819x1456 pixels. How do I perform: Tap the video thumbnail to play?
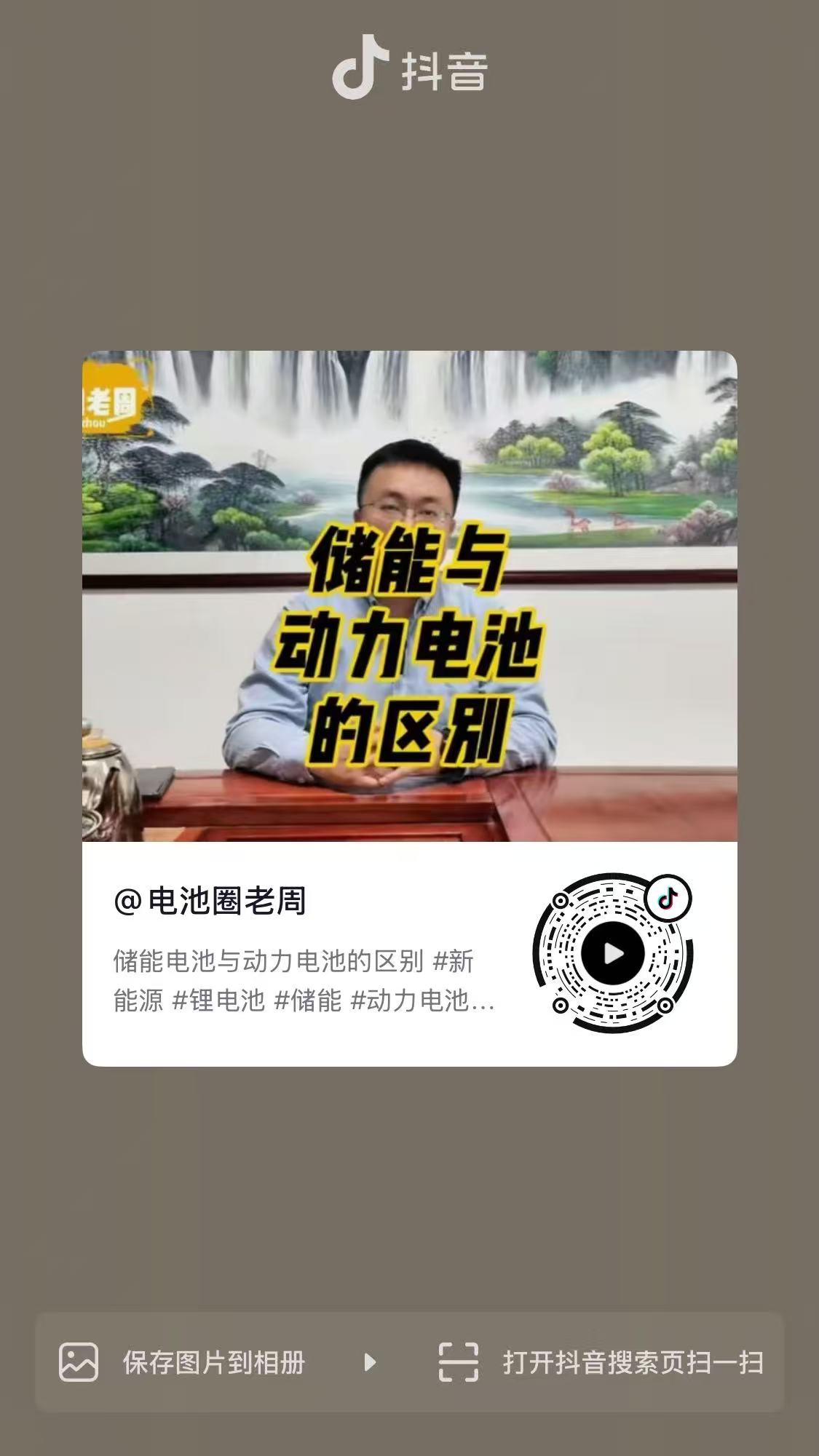pyautogui.click(x=409, y=597)
